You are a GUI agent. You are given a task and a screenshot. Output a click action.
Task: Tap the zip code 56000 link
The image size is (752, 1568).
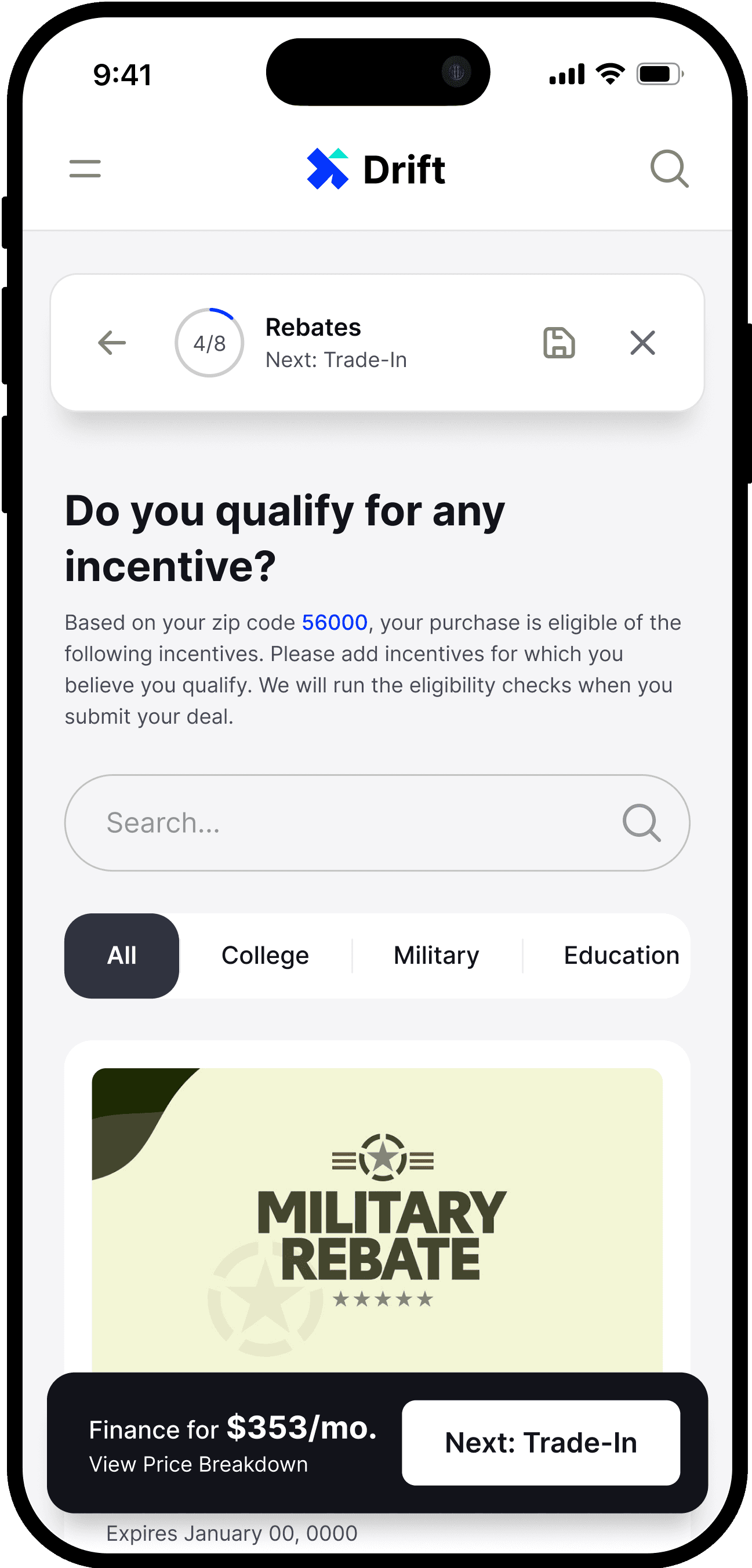pyautogui.click(x=335, y=623)
